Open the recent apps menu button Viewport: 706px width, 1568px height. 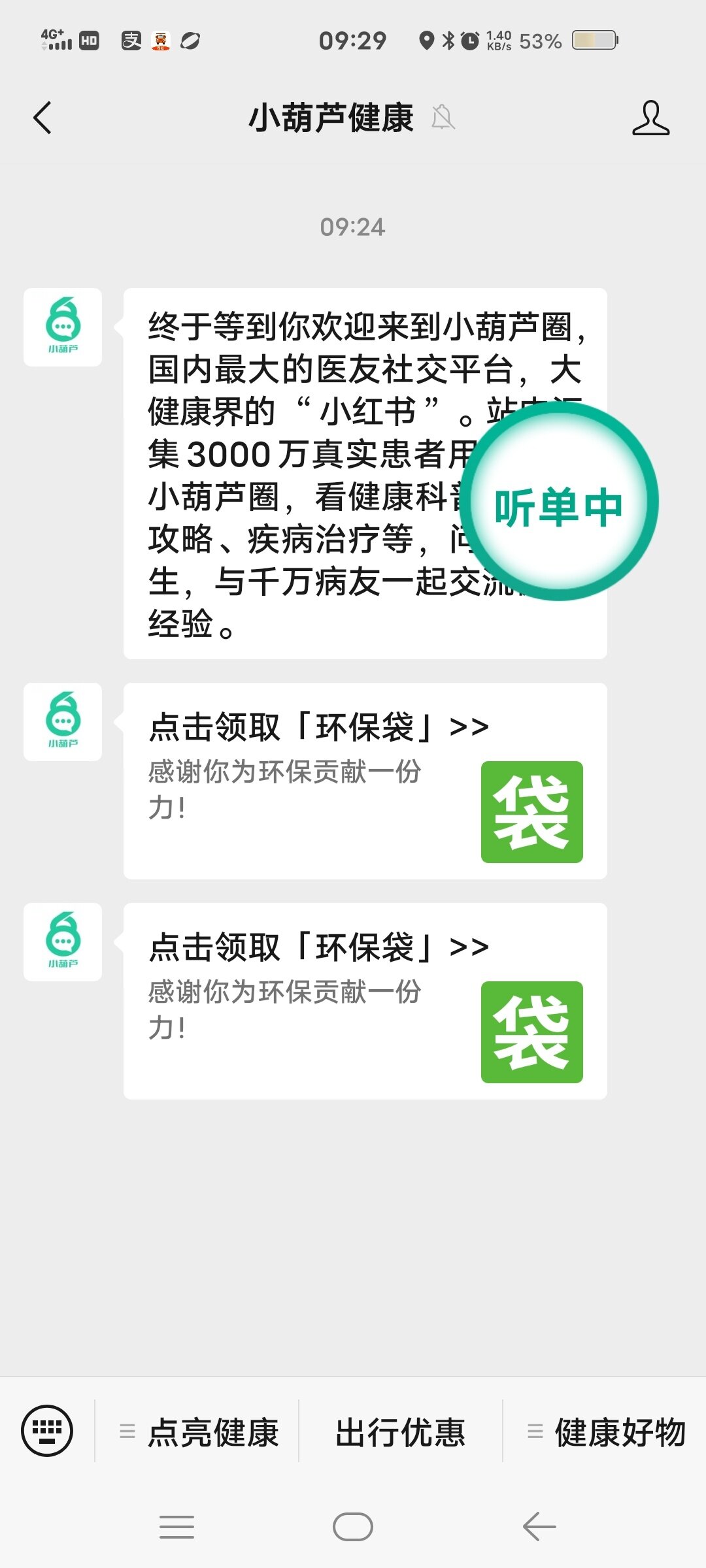click(176, 1527)
